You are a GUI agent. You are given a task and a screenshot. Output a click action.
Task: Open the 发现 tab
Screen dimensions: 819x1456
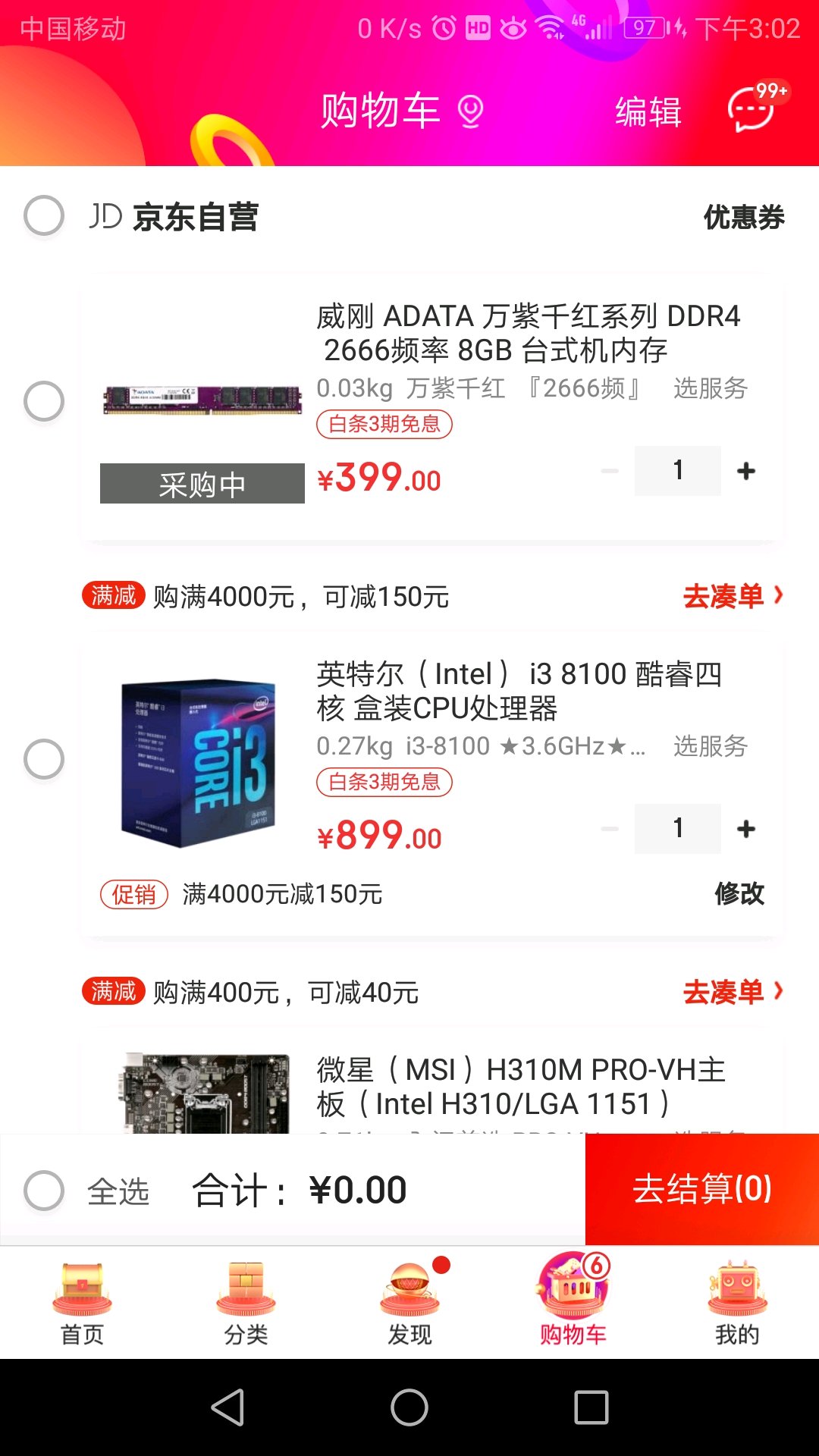point(409,1303)
